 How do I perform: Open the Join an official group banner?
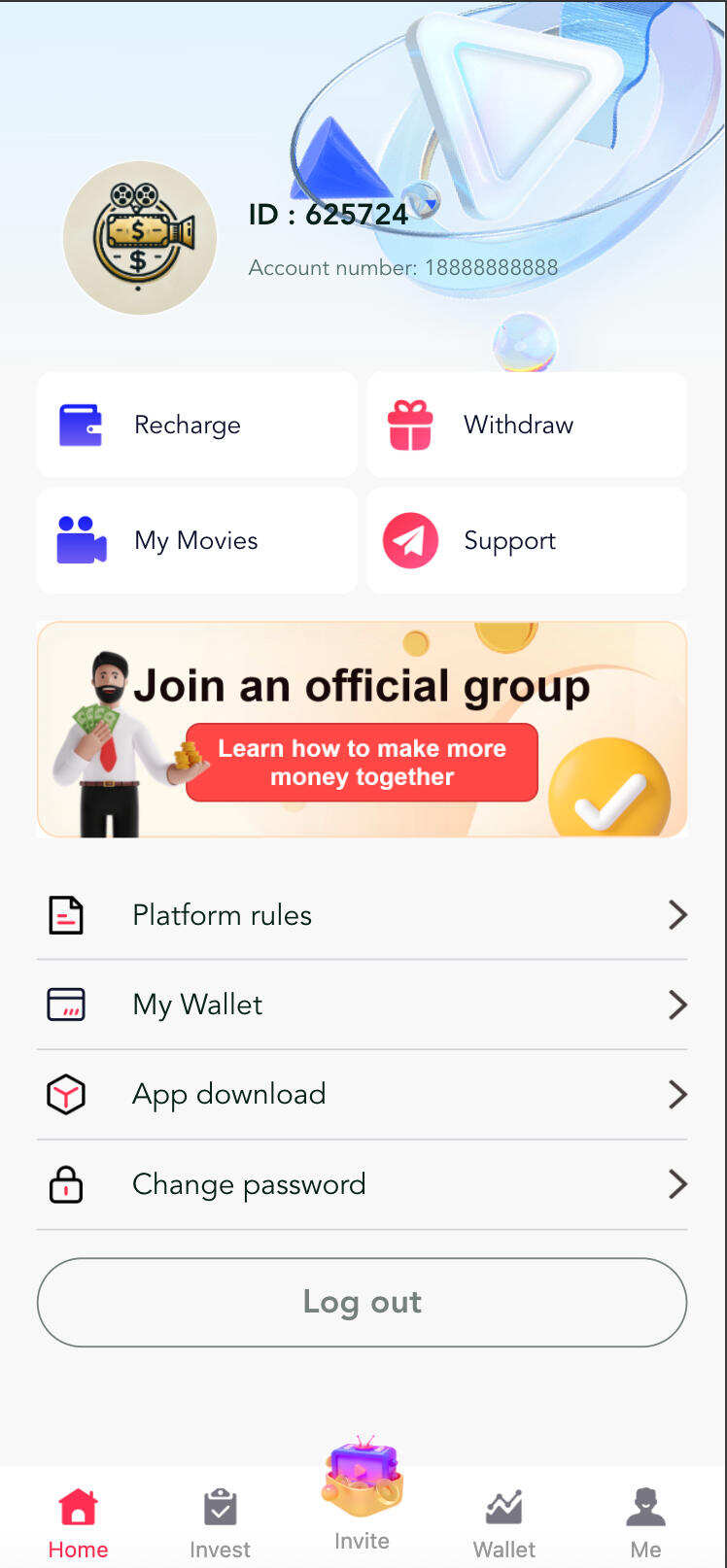362,730
